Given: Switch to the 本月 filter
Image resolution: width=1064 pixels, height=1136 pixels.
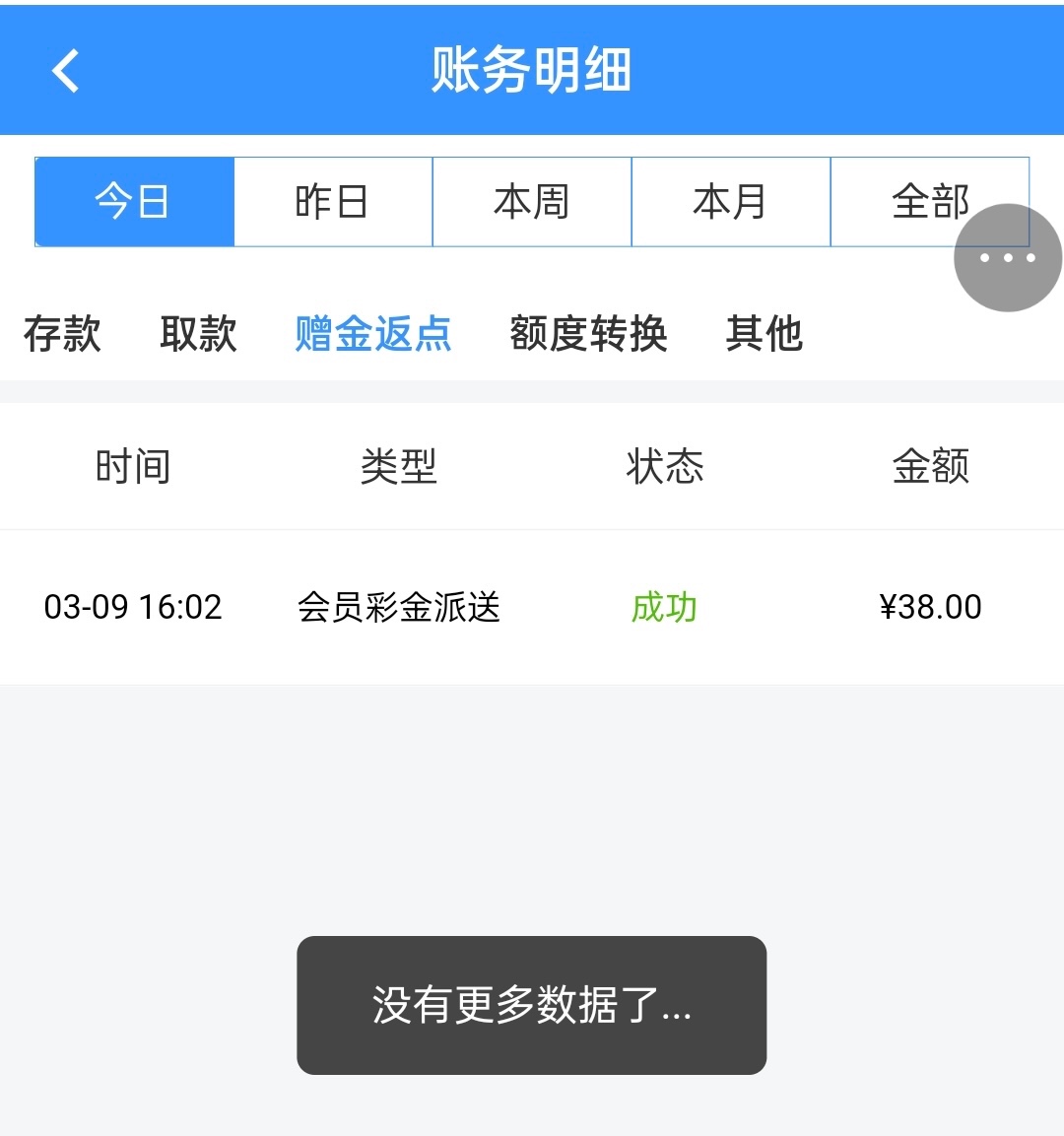Looking at the screenshot, I should pyautogui.click(x=730, y=202).
